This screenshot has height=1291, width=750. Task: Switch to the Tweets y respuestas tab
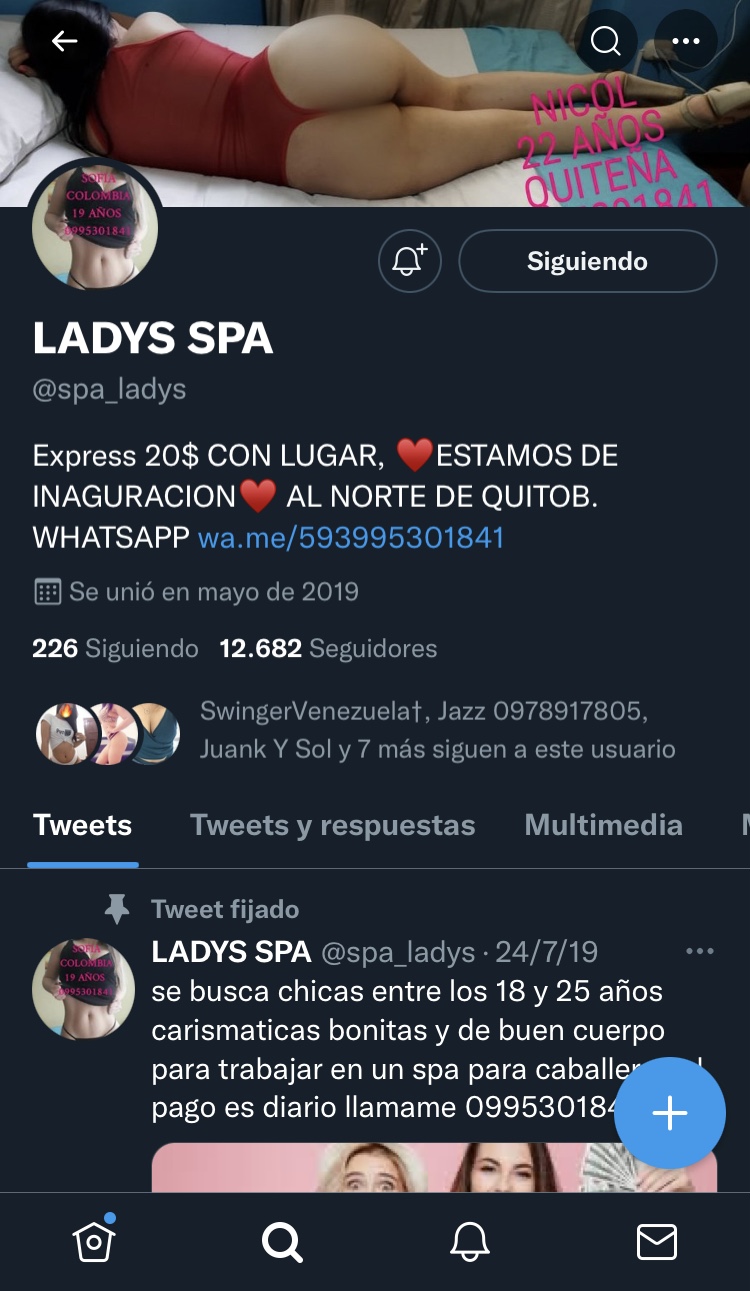(332, 825)
